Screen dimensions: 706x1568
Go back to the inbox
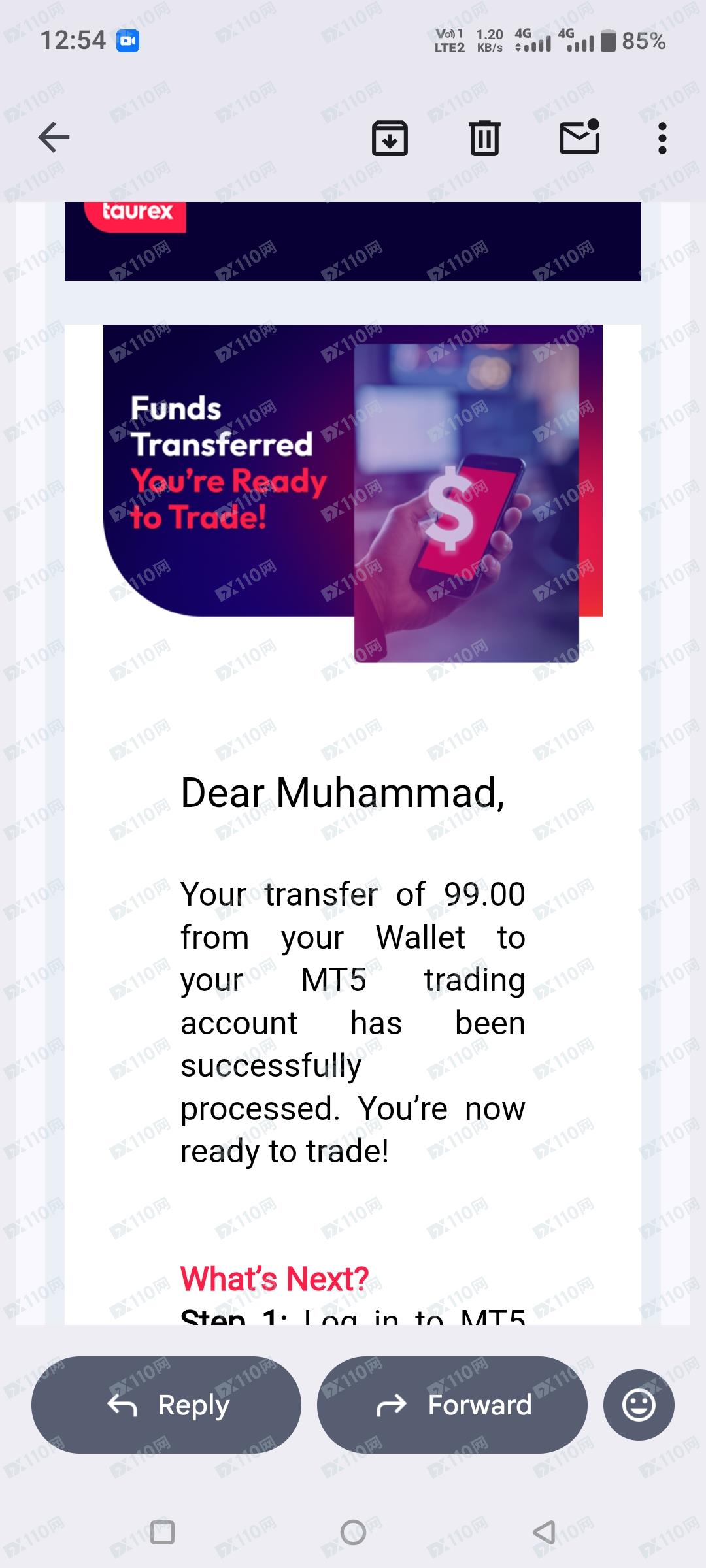click(54, 138)
